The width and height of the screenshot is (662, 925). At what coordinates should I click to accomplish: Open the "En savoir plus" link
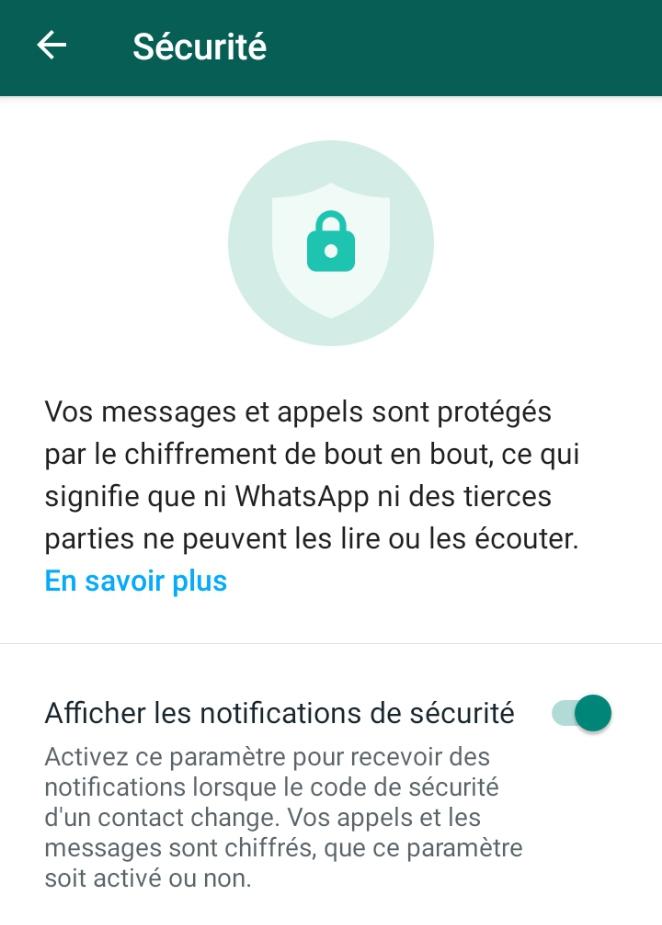pos(136,581)
